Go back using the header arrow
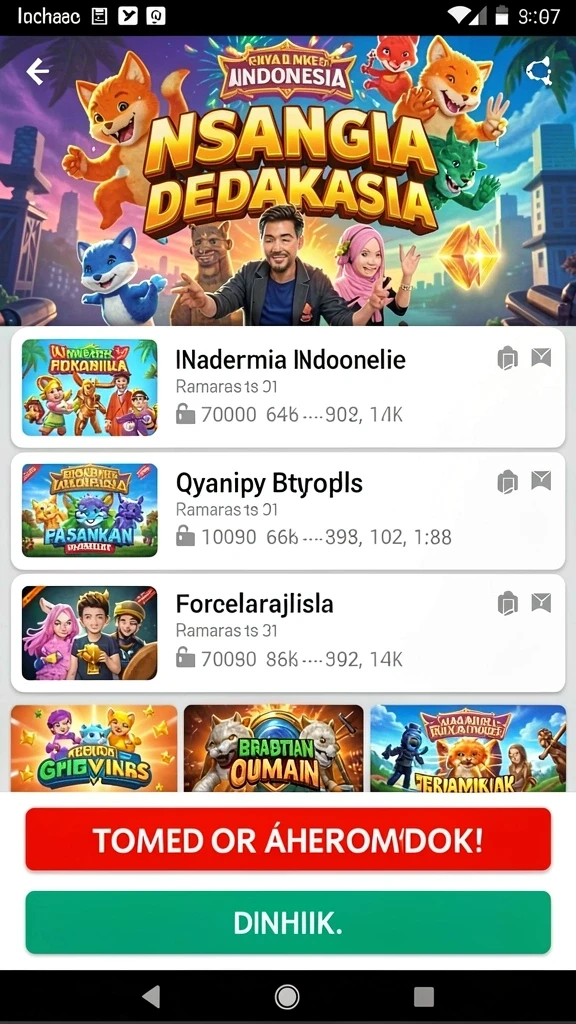This screenshot has width=576, height=1024. (x=38, y=72)
